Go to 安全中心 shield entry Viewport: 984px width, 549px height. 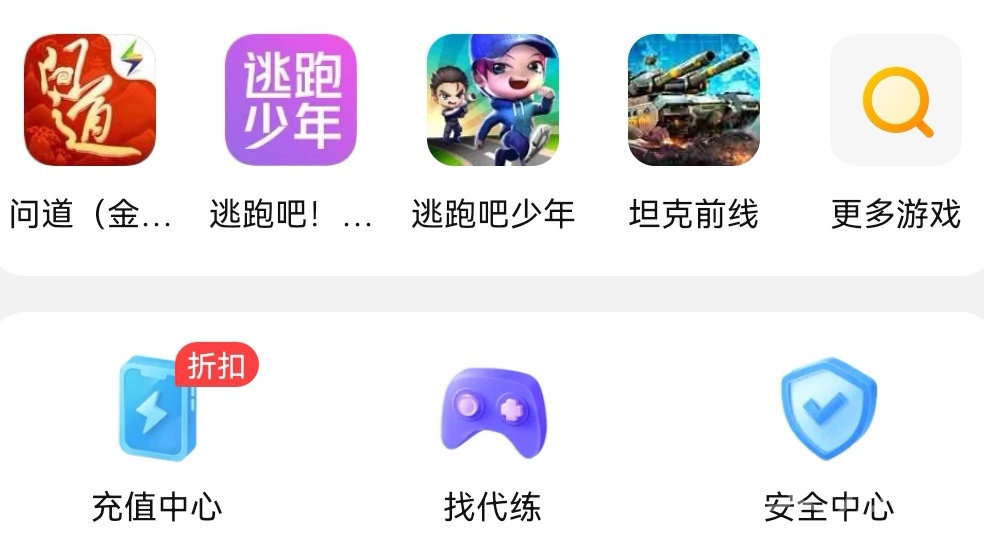pos(828,410)
